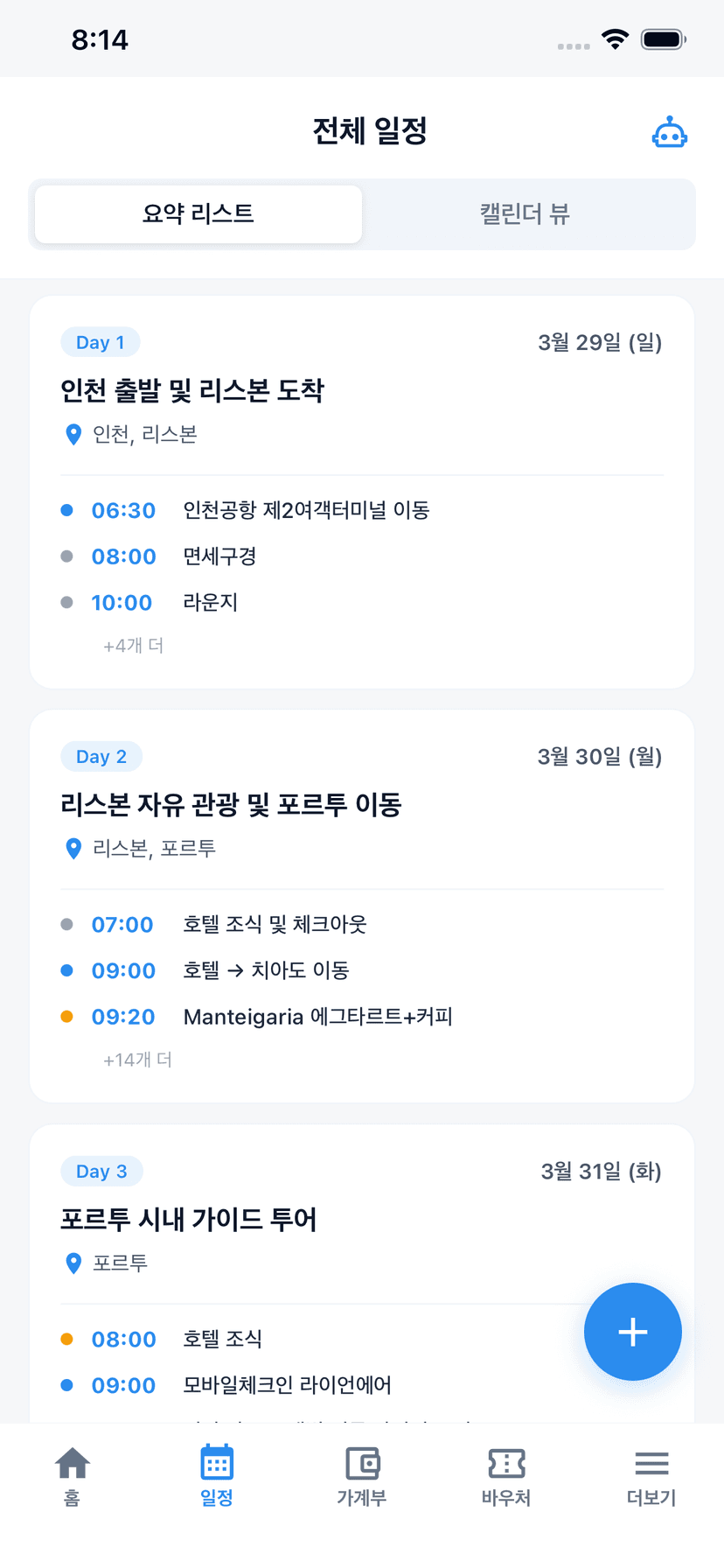Expand the +4개 더 hidden items
This screenshot has width=724, height=1568.
tap(133, 646)
